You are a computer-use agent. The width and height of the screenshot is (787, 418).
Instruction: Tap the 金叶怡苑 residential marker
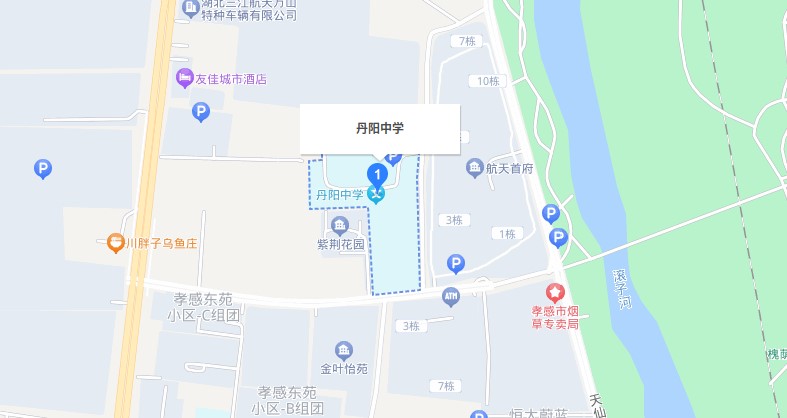344,350
